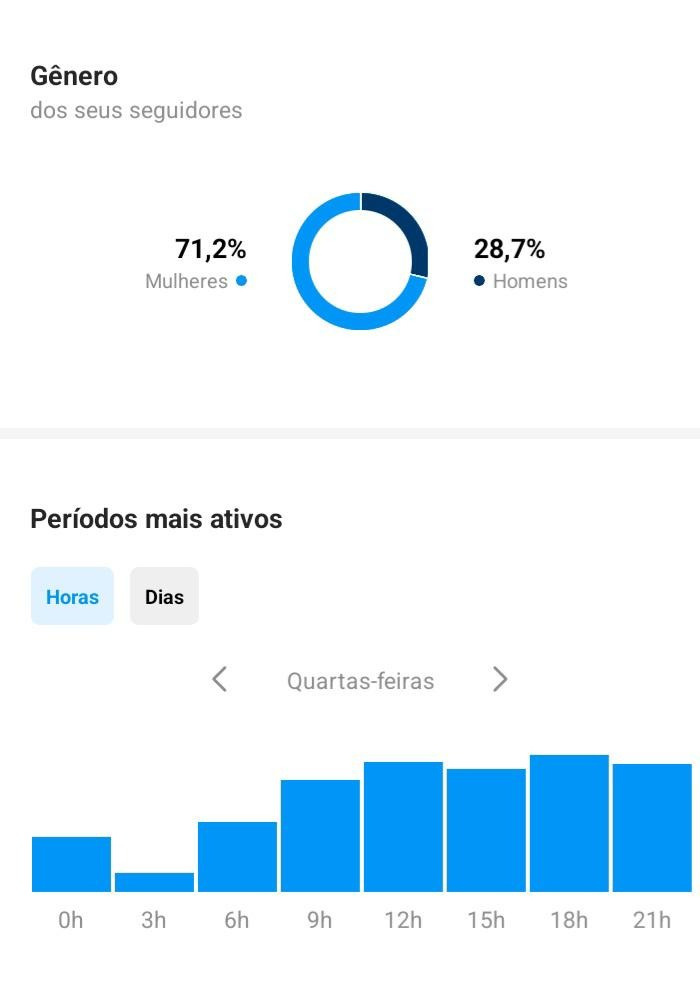Tap the 12h activity bar
Screen dimensions: 700x1008
[x=403, y=827]
